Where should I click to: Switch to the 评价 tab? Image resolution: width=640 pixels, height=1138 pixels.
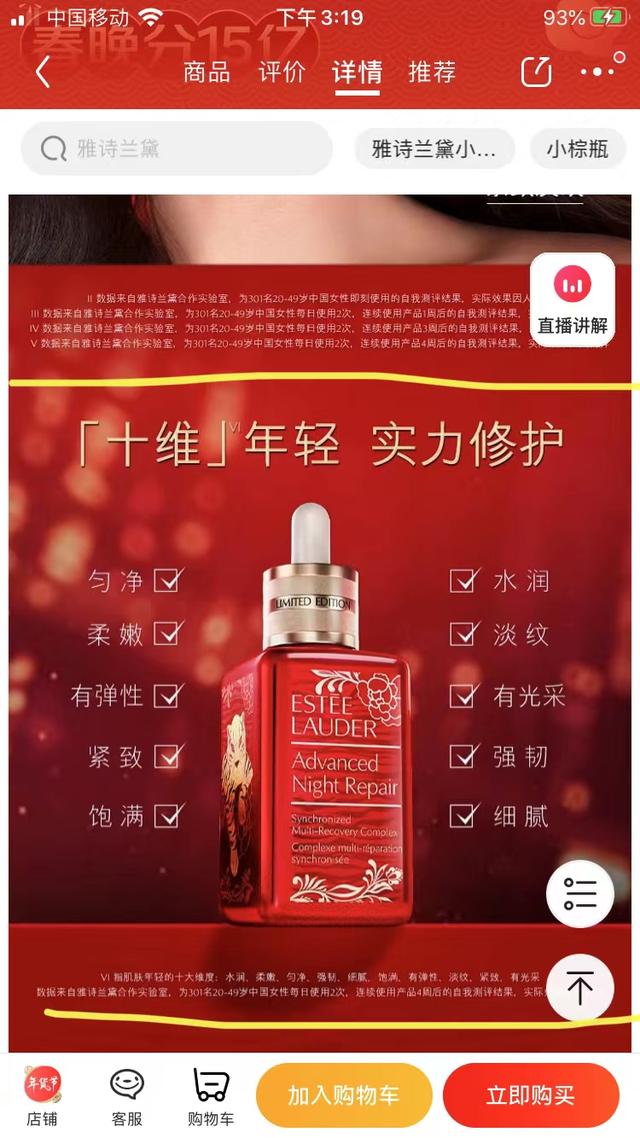(x=282, y=72)
